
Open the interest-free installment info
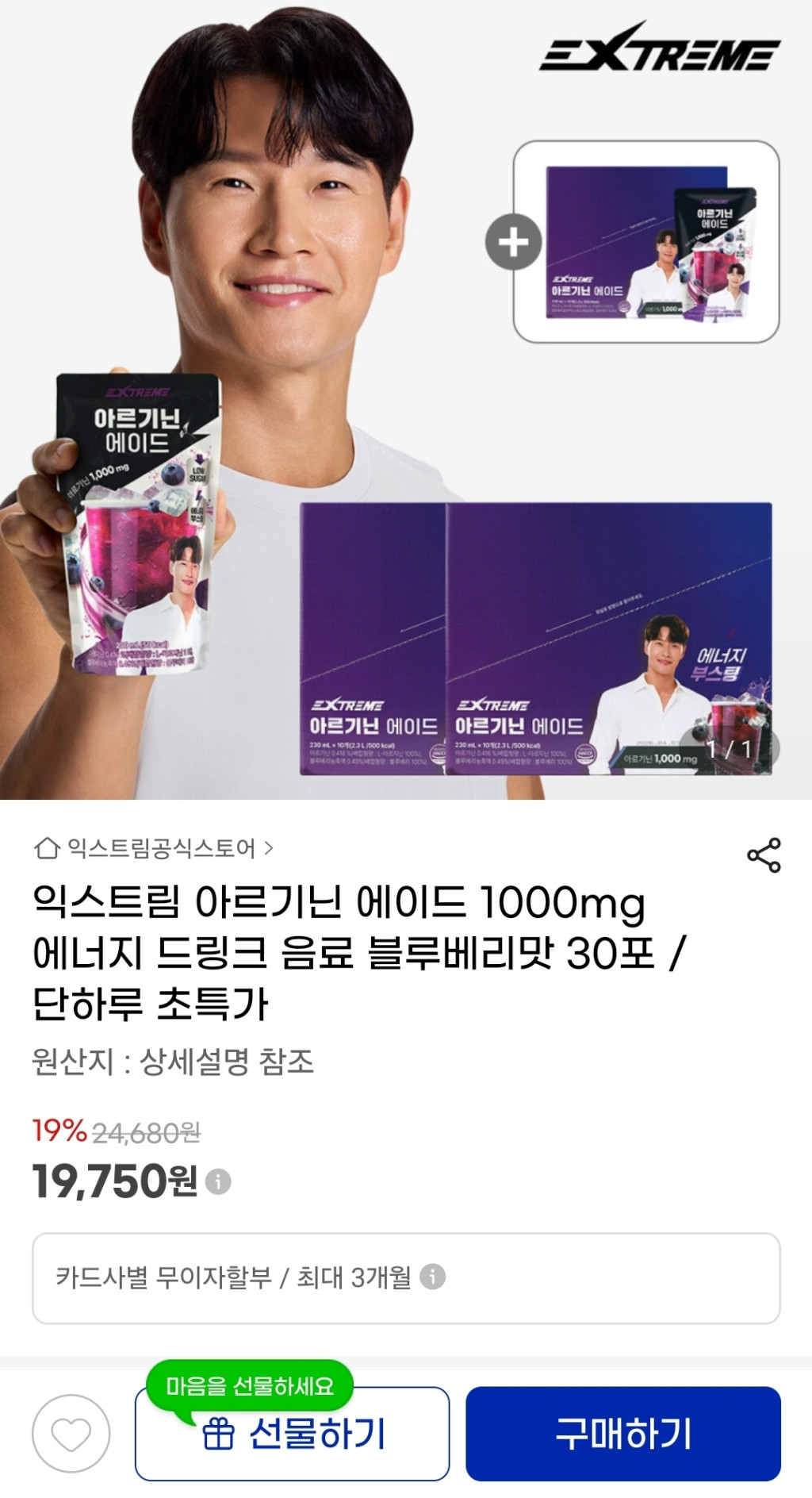coord(432,1277)
